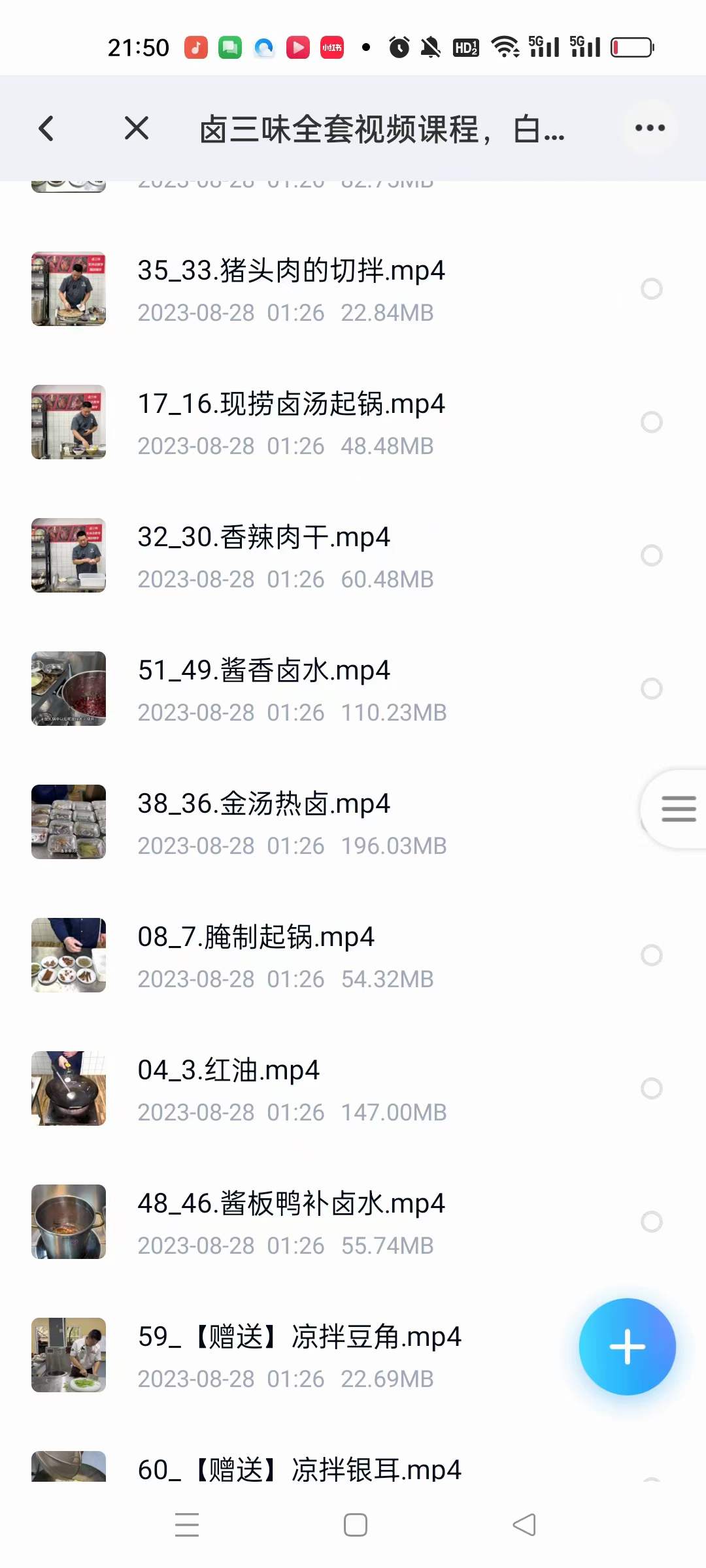Tap the alarm clock status bar icon
The width and height of the screenshot is (706, 1568).
pyautogui.click(x=399, y=46)
